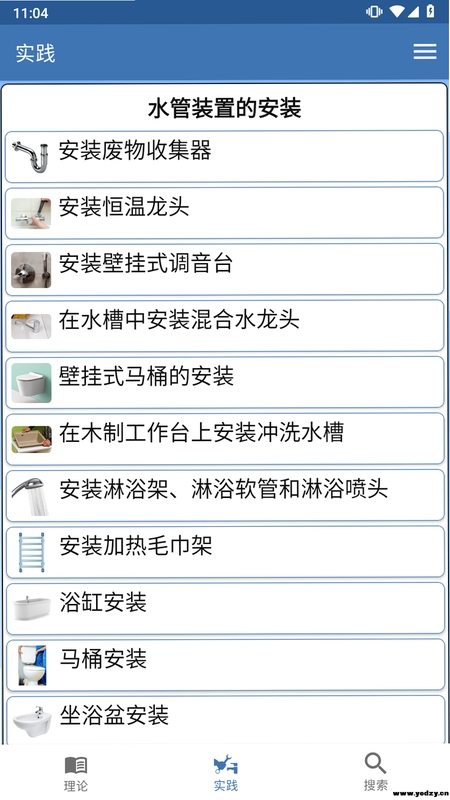
Task: Open 安装淋浴架、淋浴软管和淋浴喷头
Action: [224, 495]
